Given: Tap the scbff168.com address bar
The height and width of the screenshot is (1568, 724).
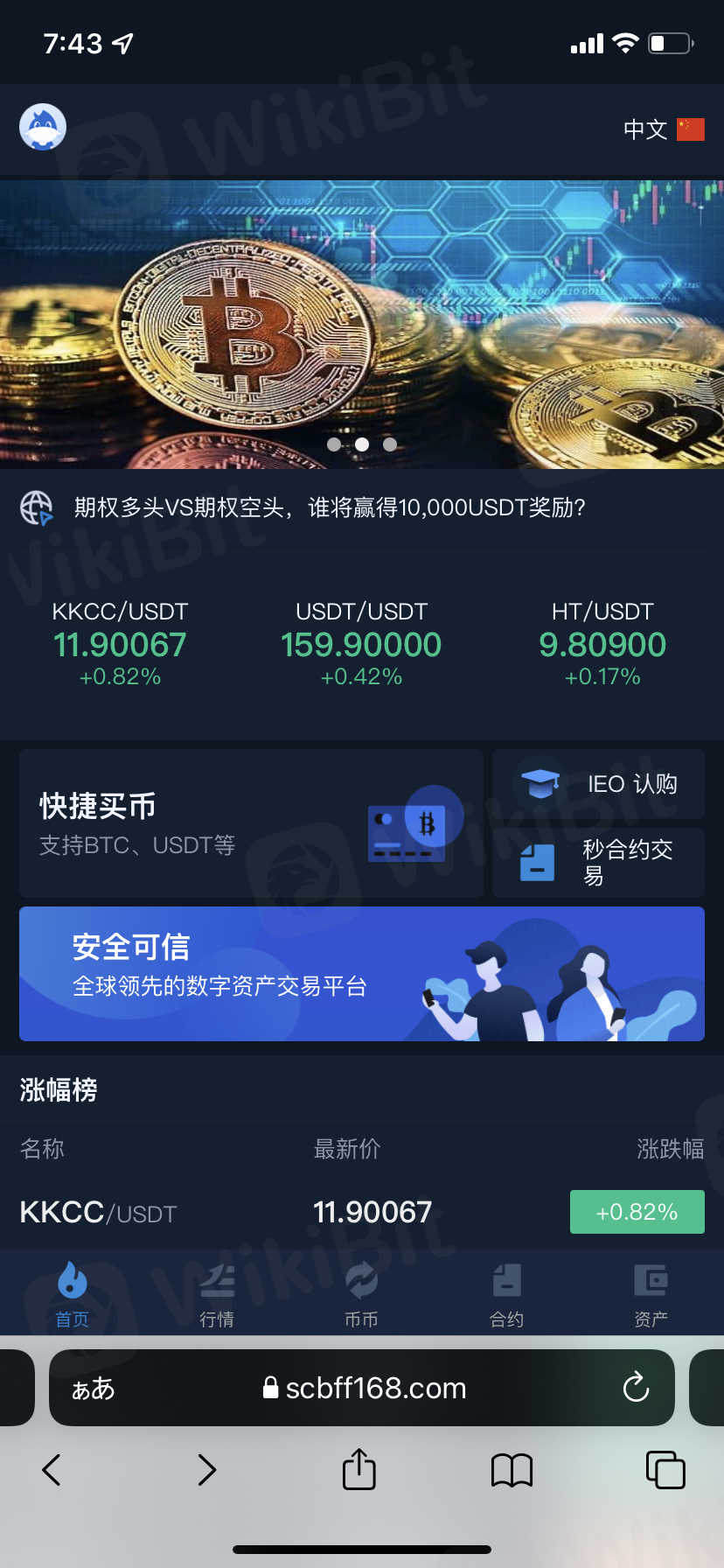Looking at the screenshot, I should click(x=365, y=1388).
